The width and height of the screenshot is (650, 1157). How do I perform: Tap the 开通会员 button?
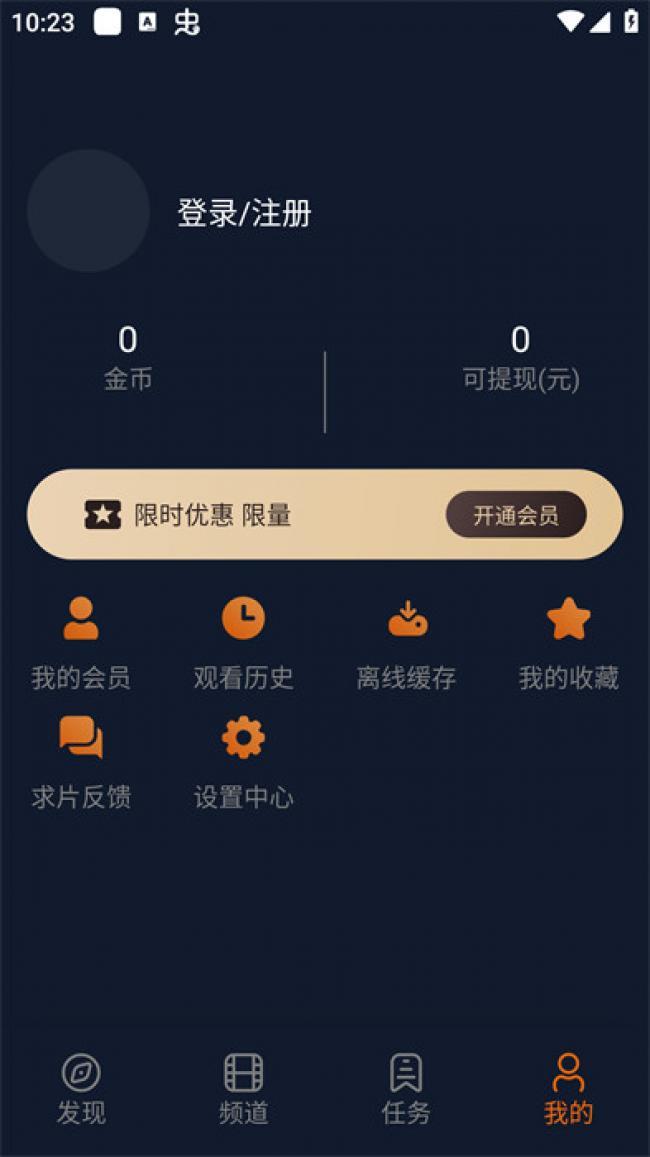pos(515,515)
